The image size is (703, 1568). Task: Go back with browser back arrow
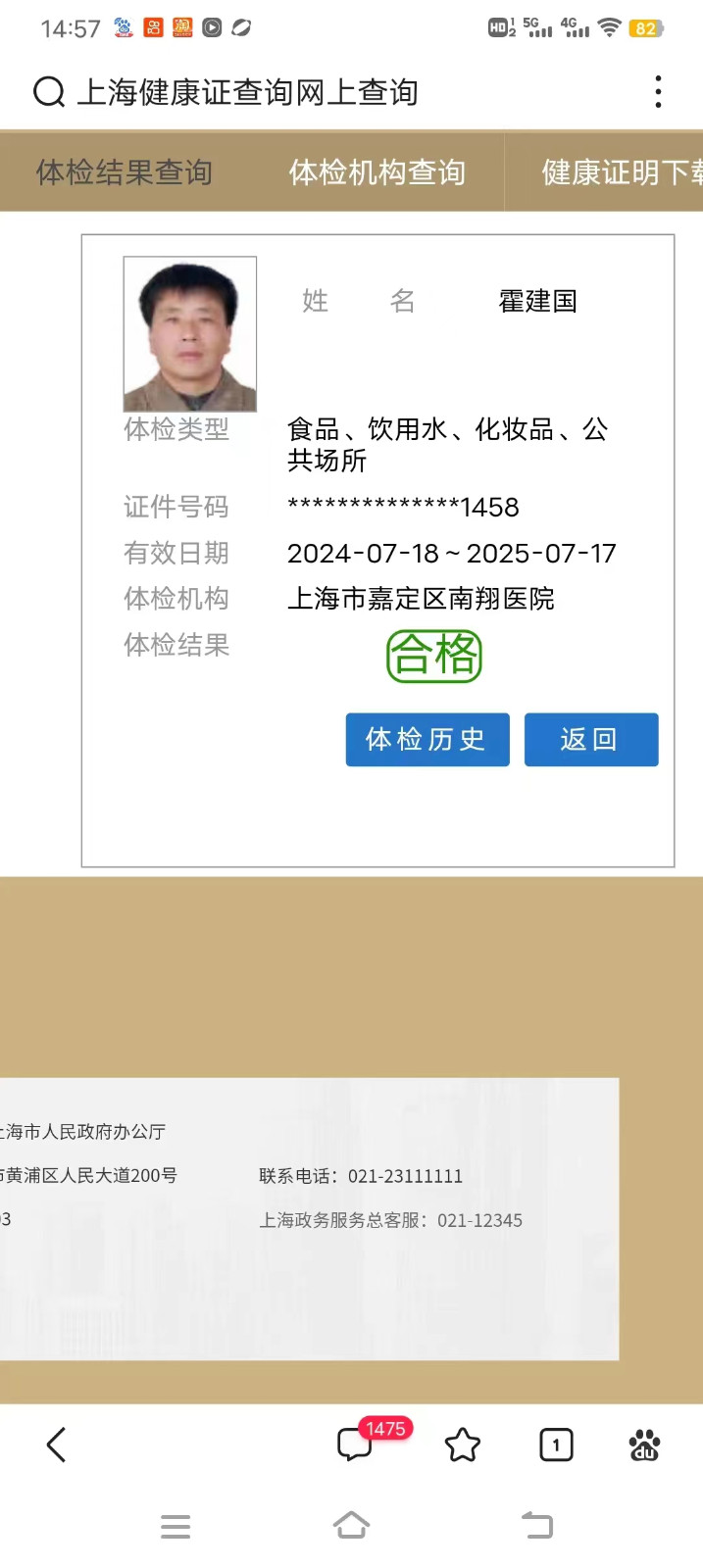(x=57, y=1445)
